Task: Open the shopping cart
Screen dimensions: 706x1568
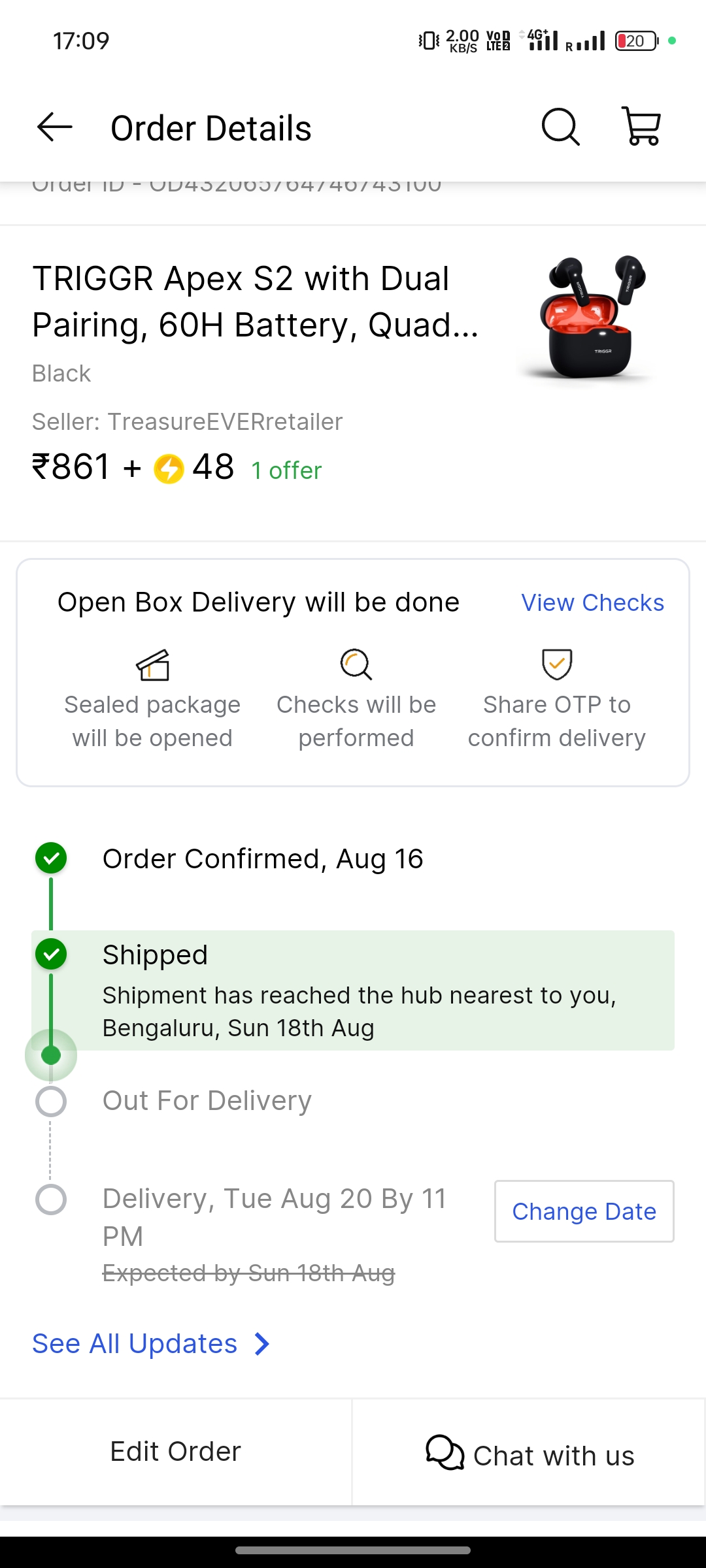Action: pos(643,127)
